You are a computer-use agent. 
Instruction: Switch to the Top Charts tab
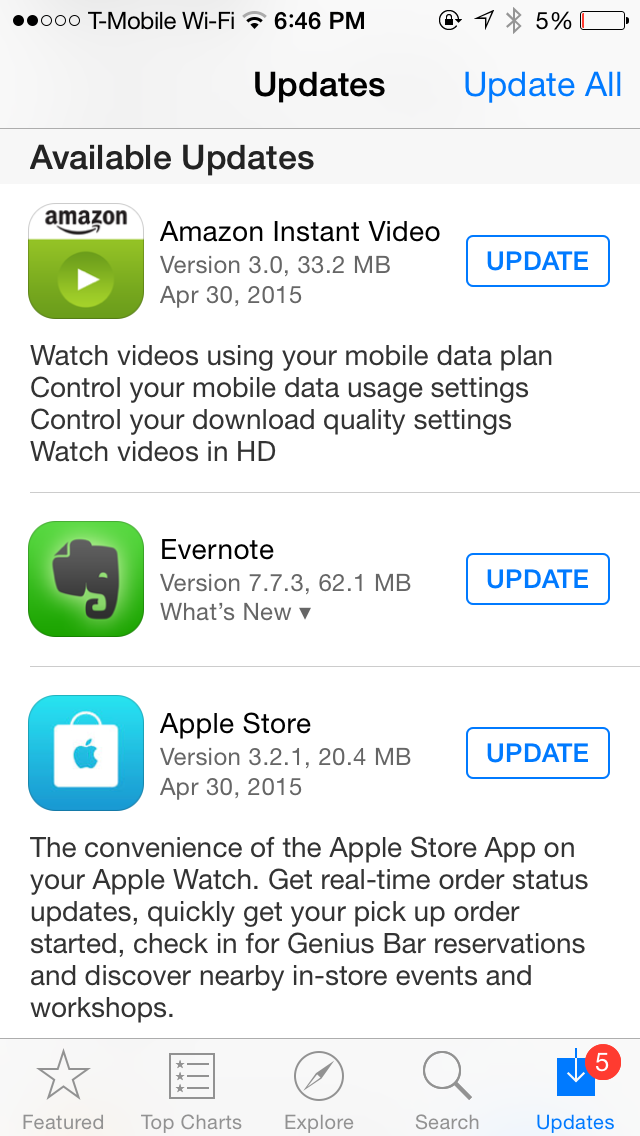click(x=191, y=1090)
